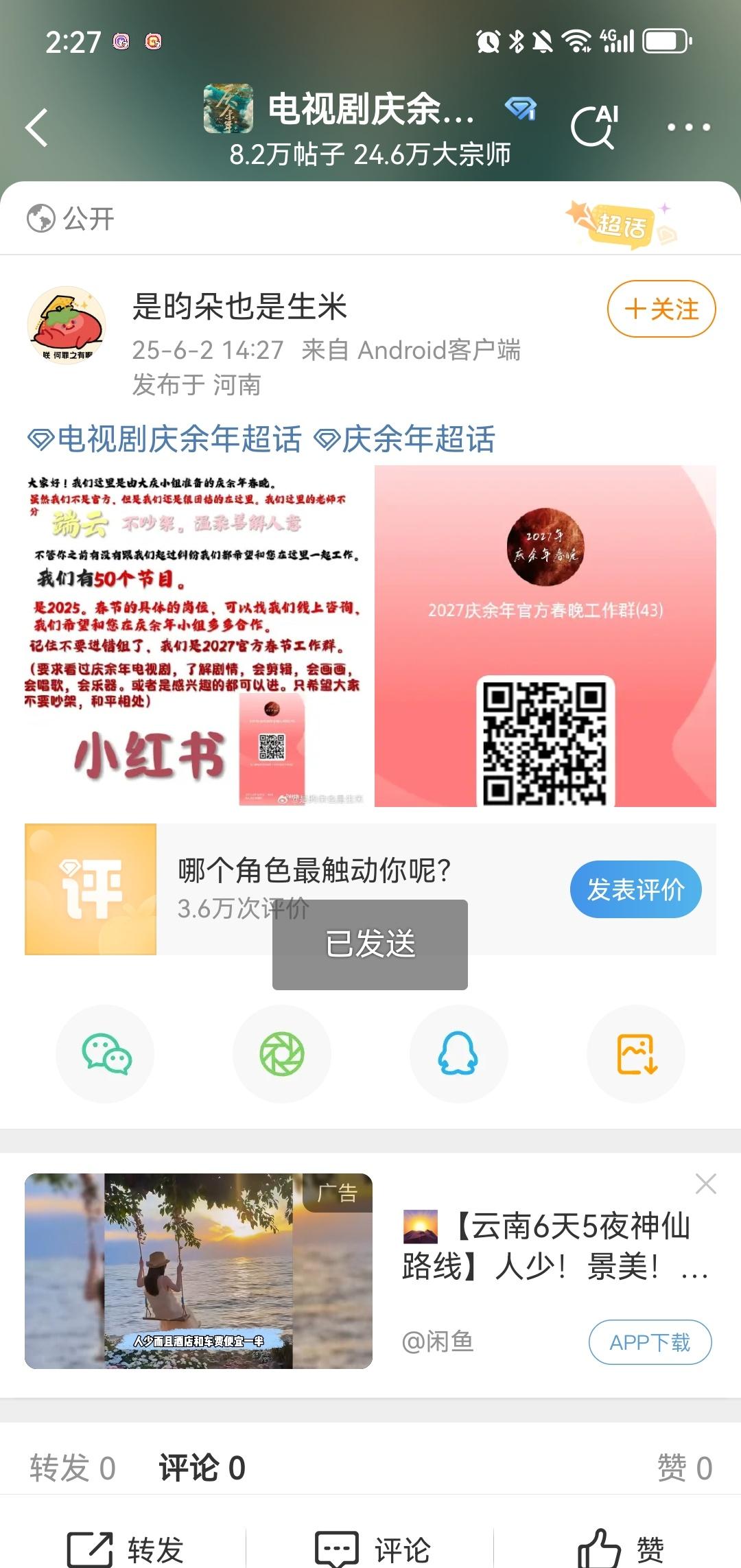
Task: Share the post to QQ
Action: pos(458,1054)
